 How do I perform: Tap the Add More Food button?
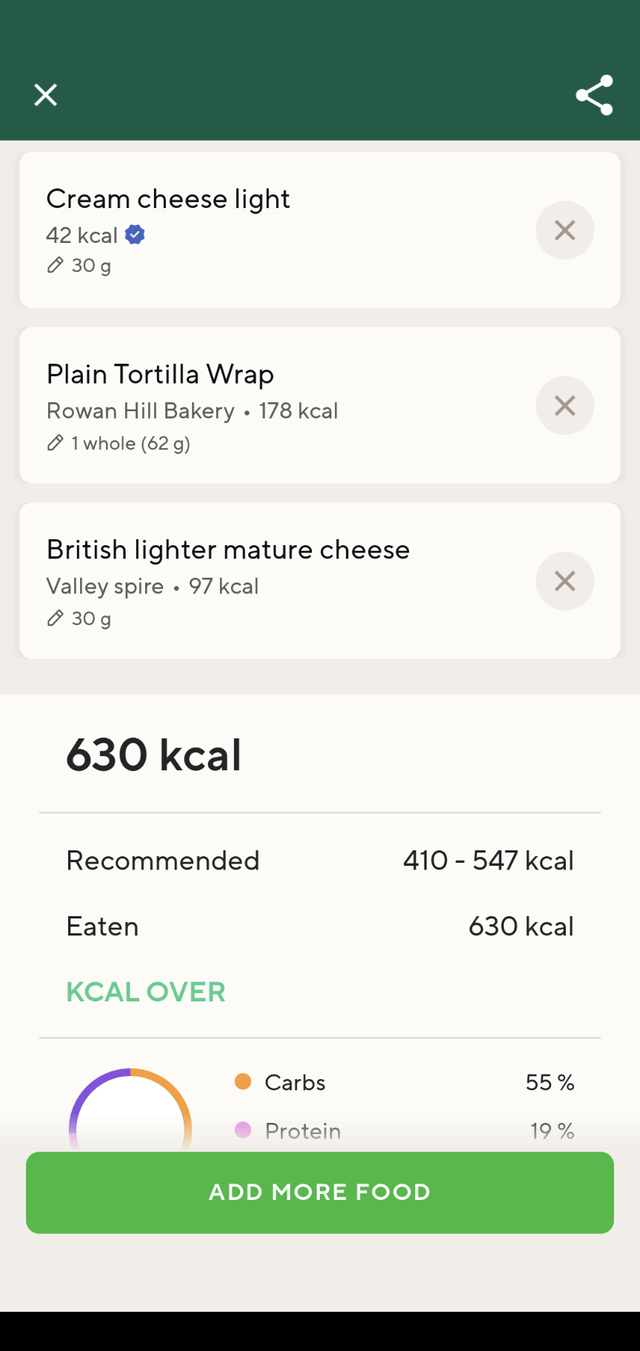(320, 1192)
